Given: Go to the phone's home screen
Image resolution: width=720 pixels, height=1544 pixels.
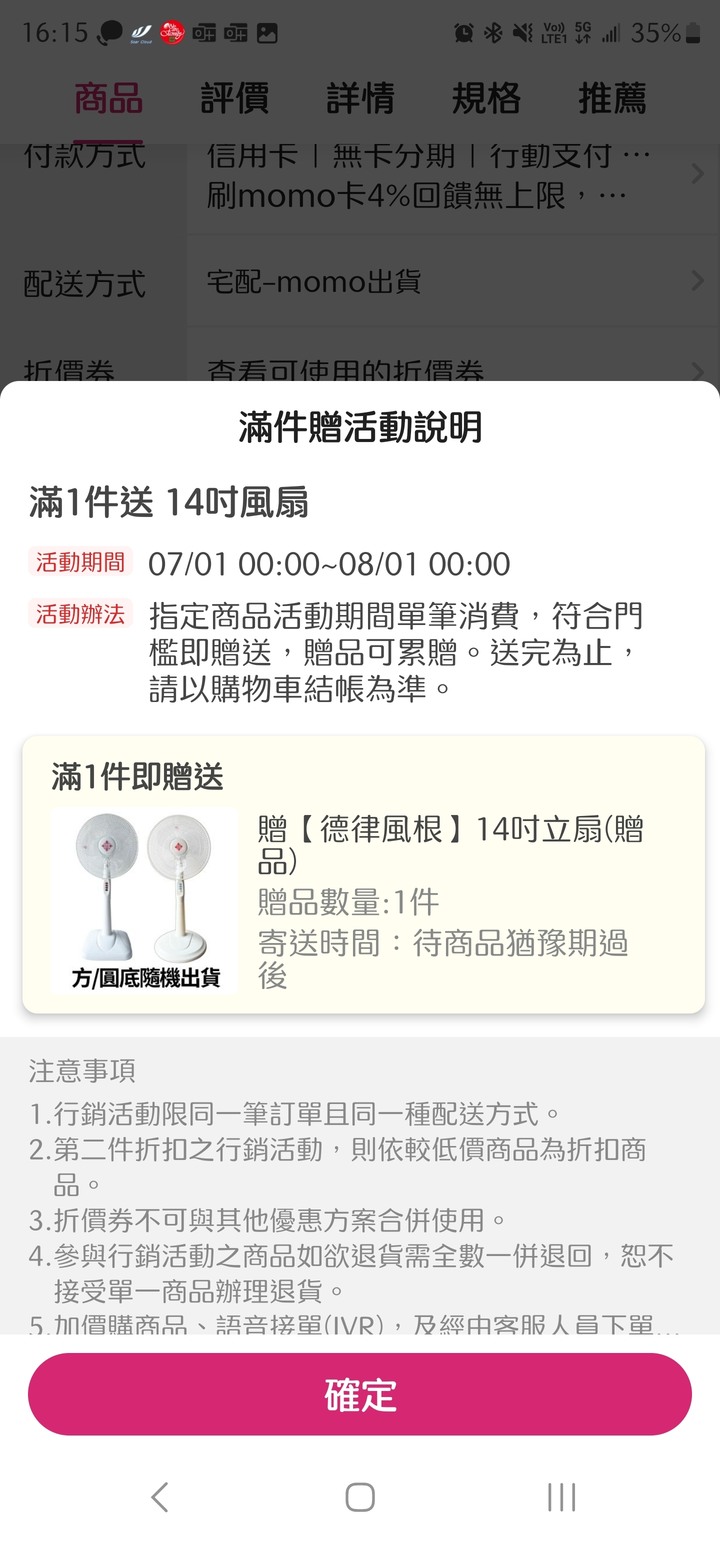Looking at the screenshot, I should (x=360, y=1497).
